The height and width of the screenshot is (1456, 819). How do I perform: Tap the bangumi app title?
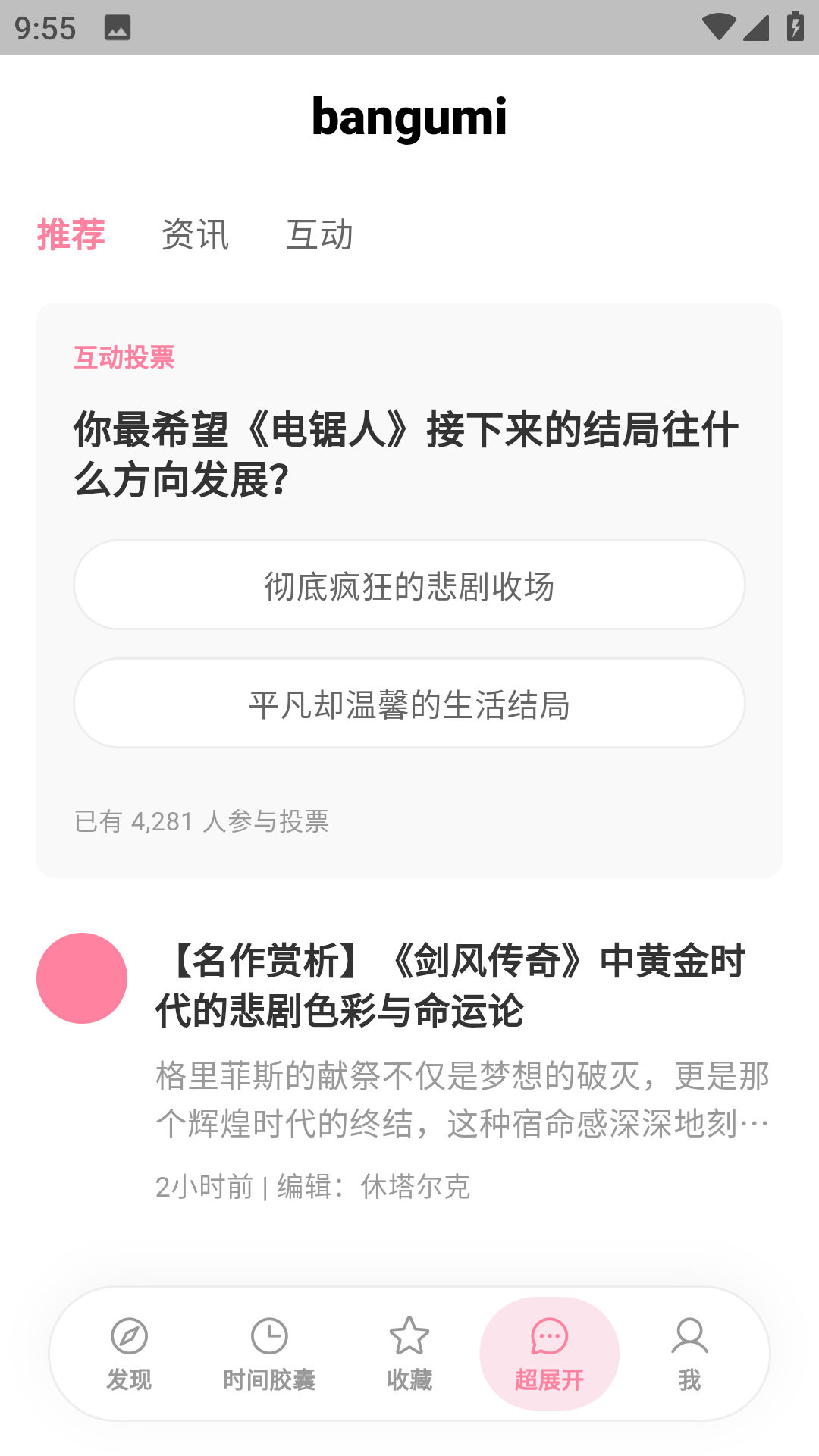(409, 118)
